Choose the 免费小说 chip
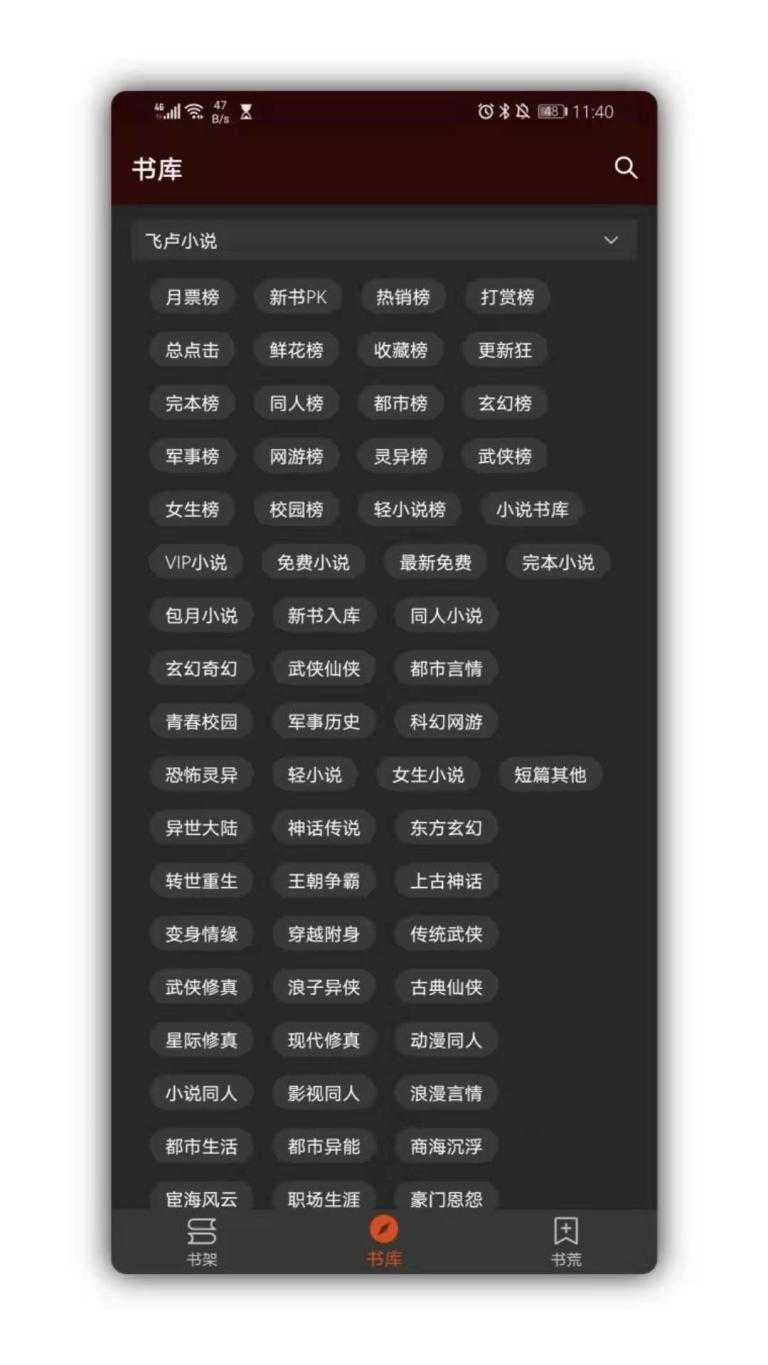Viewport: 768px width, 1365px height. [313, 562]
